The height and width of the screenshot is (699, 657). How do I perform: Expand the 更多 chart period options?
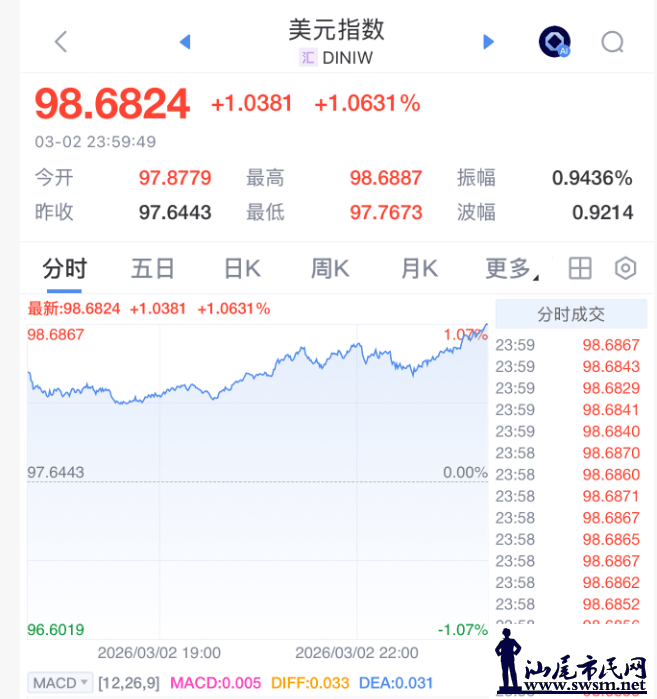[x=510, y=268]
